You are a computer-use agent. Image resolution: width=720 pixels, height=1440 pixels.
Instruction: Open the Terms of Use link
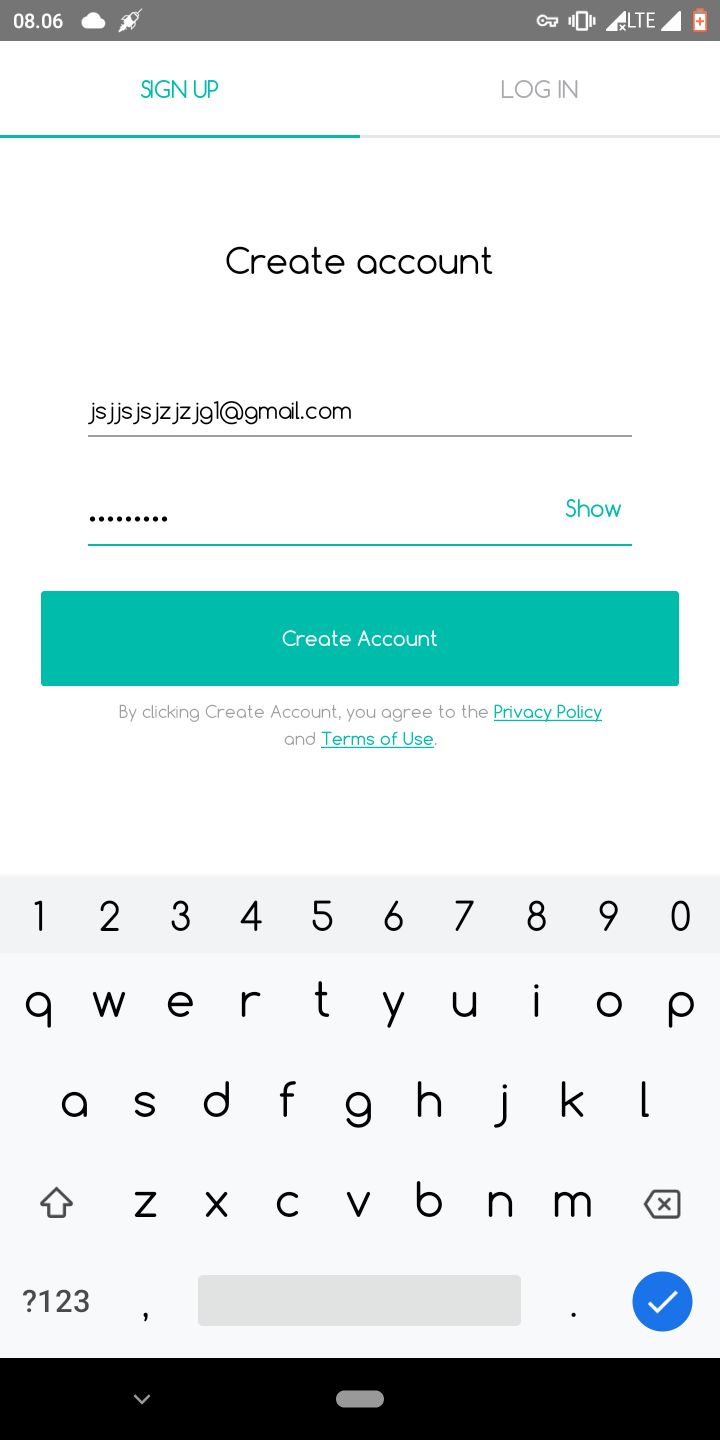[377, 739]
